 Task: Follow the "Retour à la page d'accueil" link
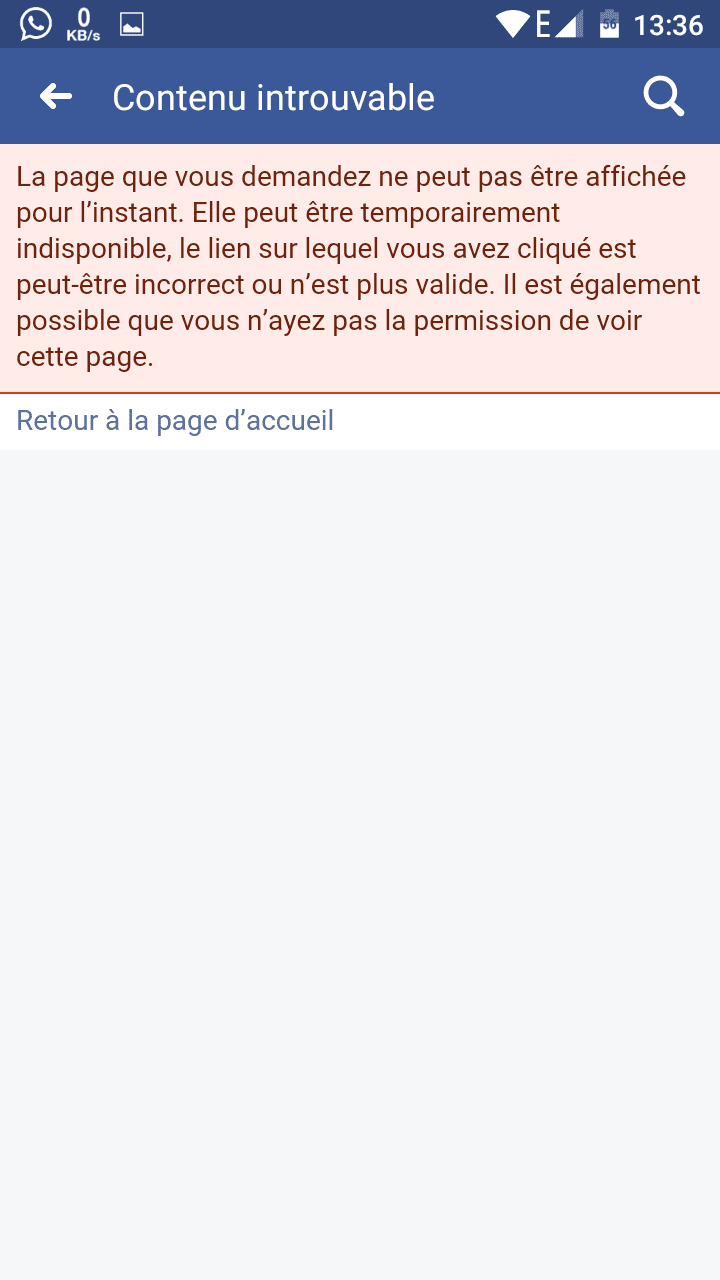click(175, 421)
